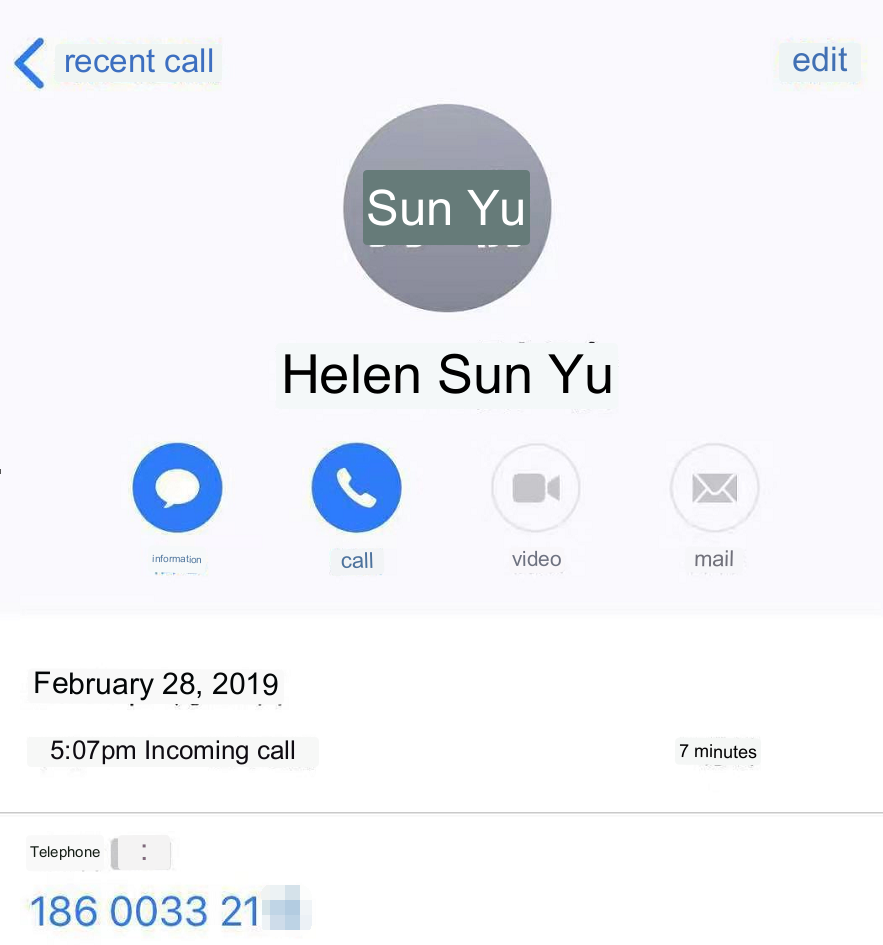Send mail to this contact
This screenshot has width=883, height=945.
(x=714, y=489)
